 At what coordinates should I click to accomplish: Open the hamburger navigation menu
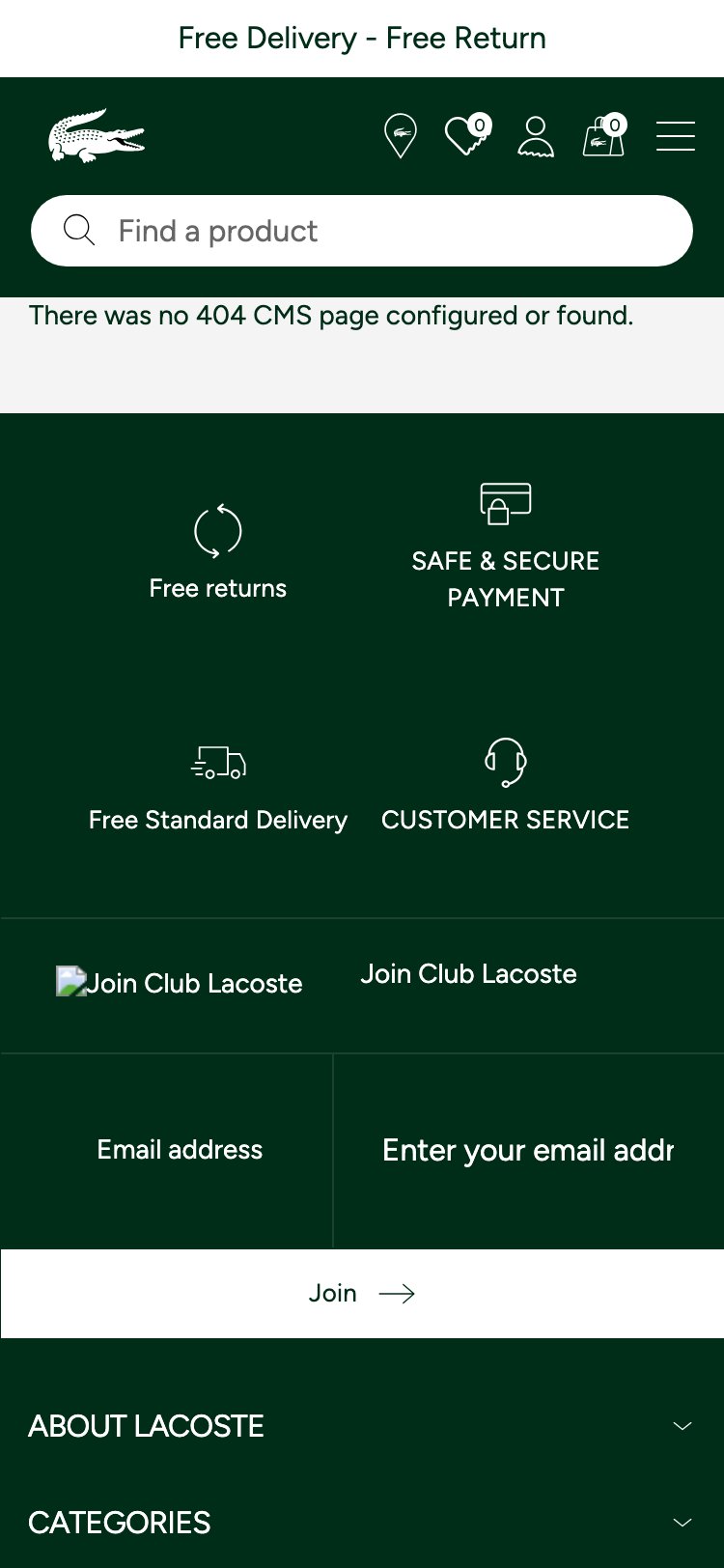(676, 135)
